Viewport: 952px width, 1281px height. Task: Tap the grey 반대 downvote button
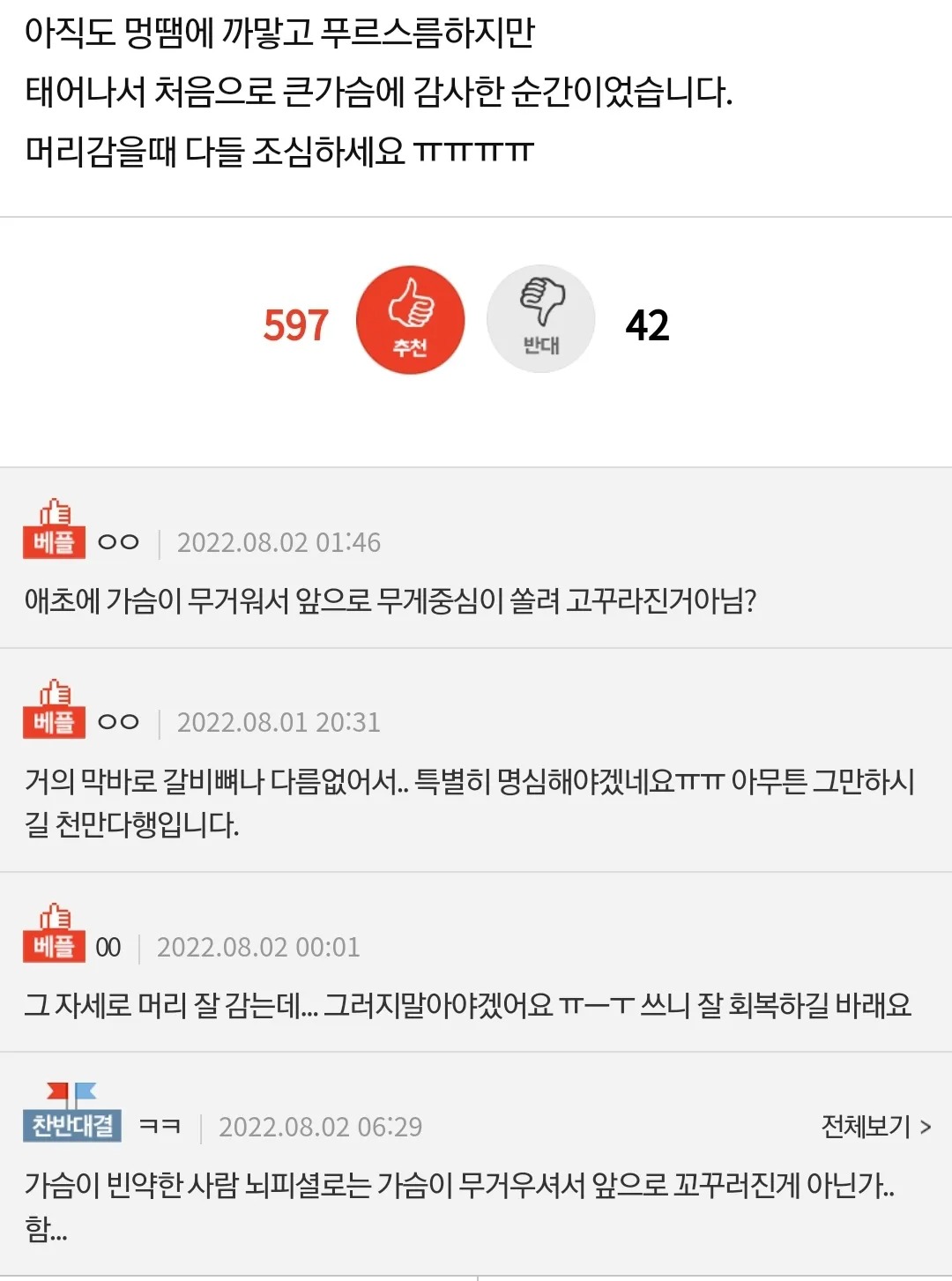coord(540,319)
